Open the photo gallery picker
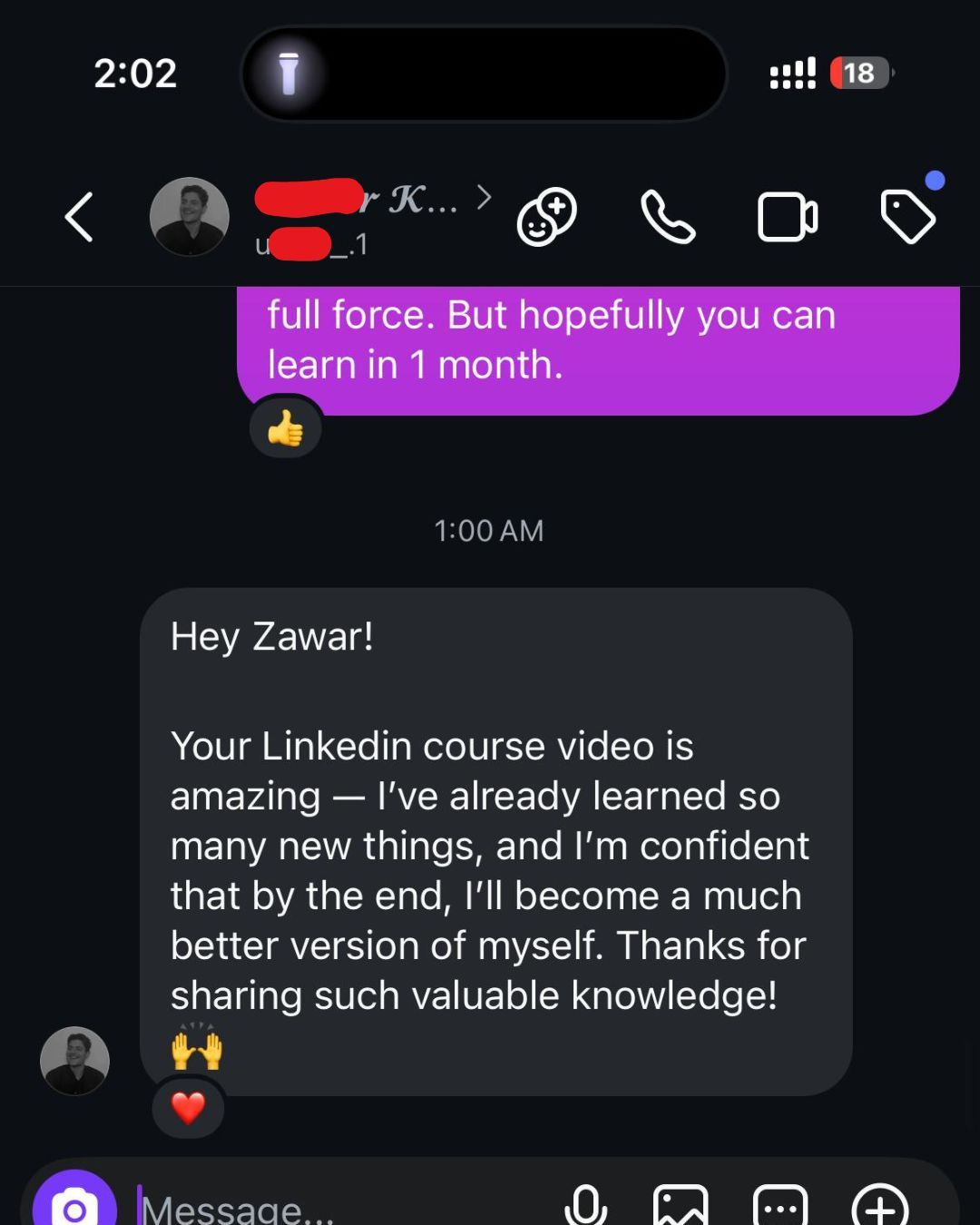 681,1207
